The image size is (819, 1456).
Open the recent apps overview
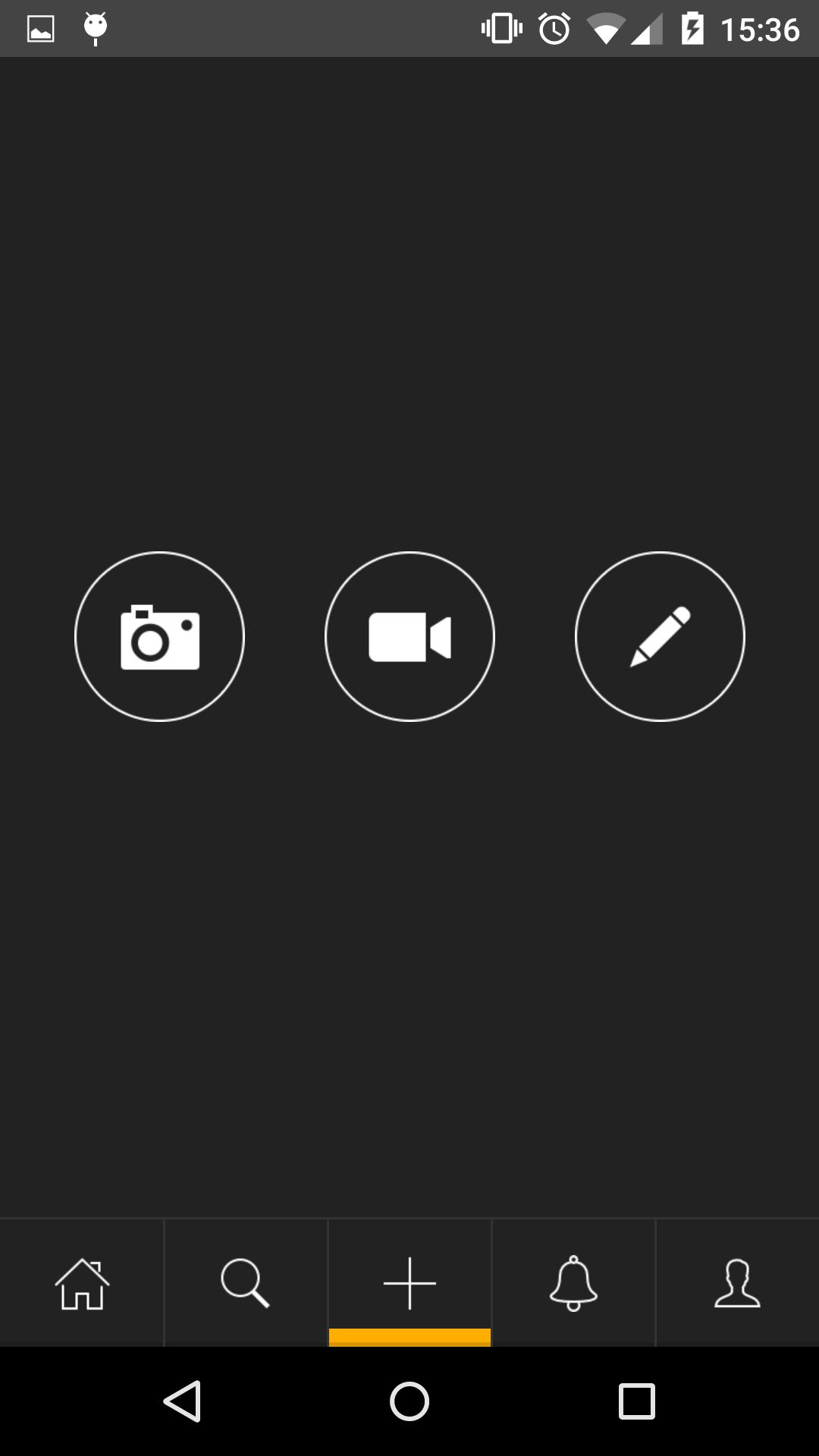click(x=636, y=1401)
